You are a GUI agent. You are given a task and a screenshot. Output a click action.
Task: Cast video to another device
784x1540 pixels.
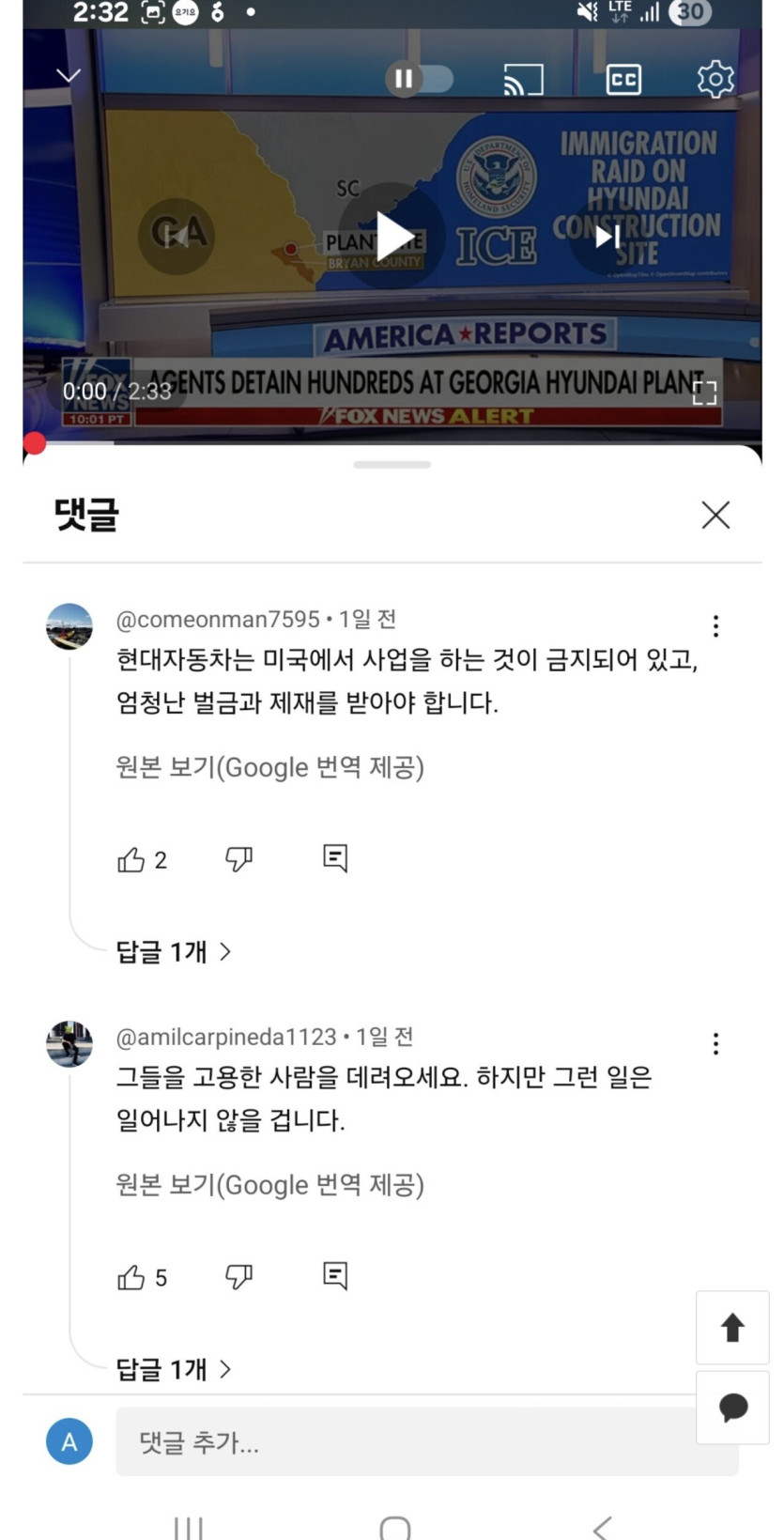(x=523, y=80)
